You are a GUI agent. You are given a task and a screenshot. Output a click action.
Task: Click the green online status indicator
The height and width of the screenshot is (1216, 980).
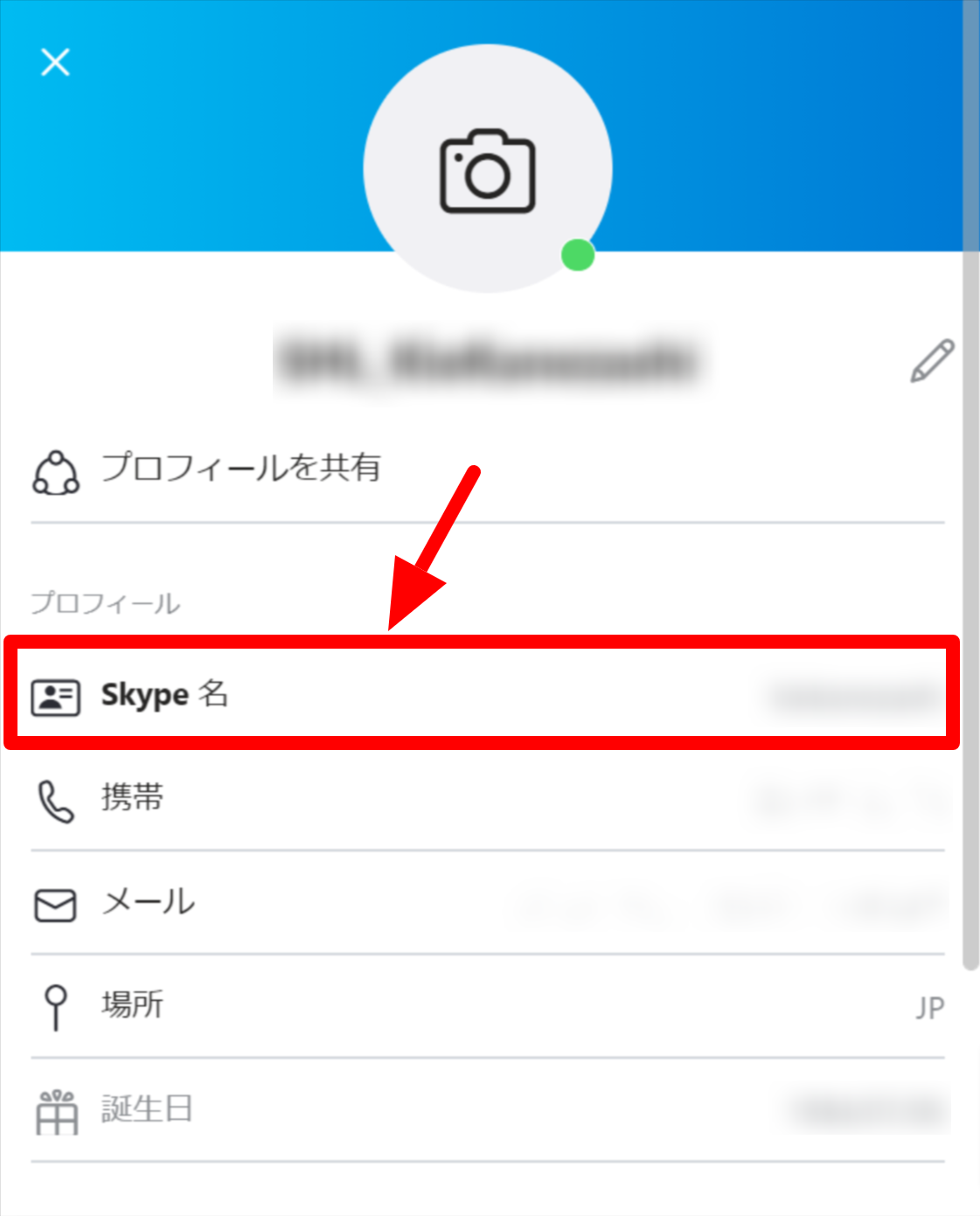[x=577, y=254]
